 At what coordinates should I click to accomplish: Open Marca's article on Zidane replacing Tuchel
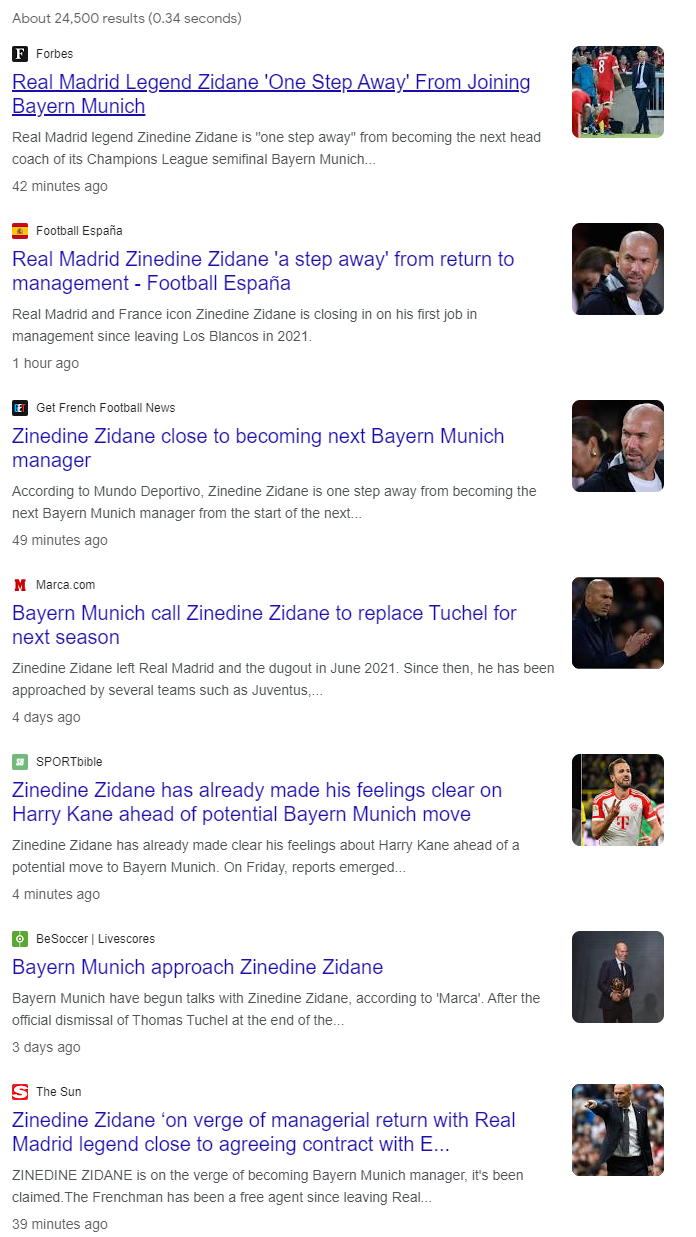click(264, 625)
